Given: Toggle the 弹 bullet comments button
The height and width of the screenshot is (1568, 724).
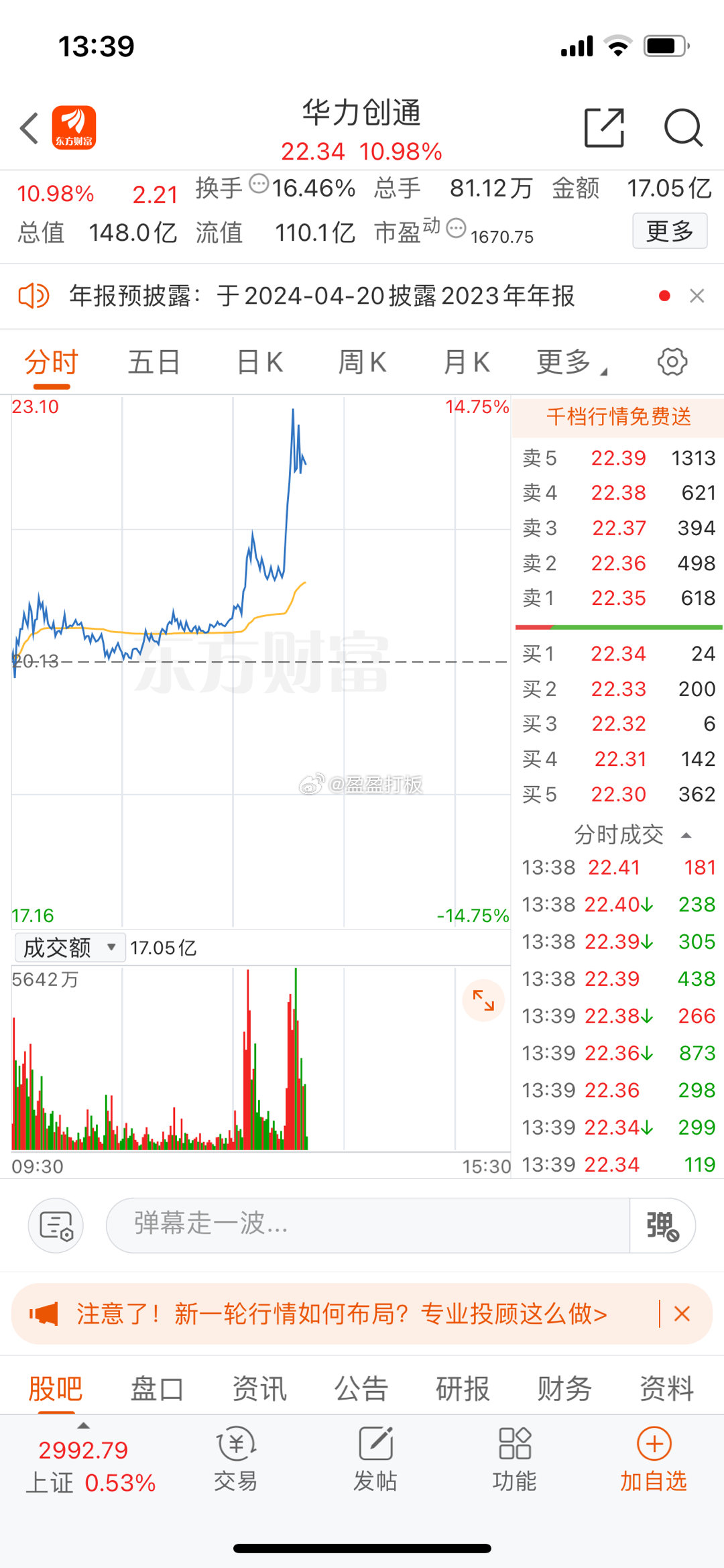Looking at the screenshot, I should pos(662,1225).
